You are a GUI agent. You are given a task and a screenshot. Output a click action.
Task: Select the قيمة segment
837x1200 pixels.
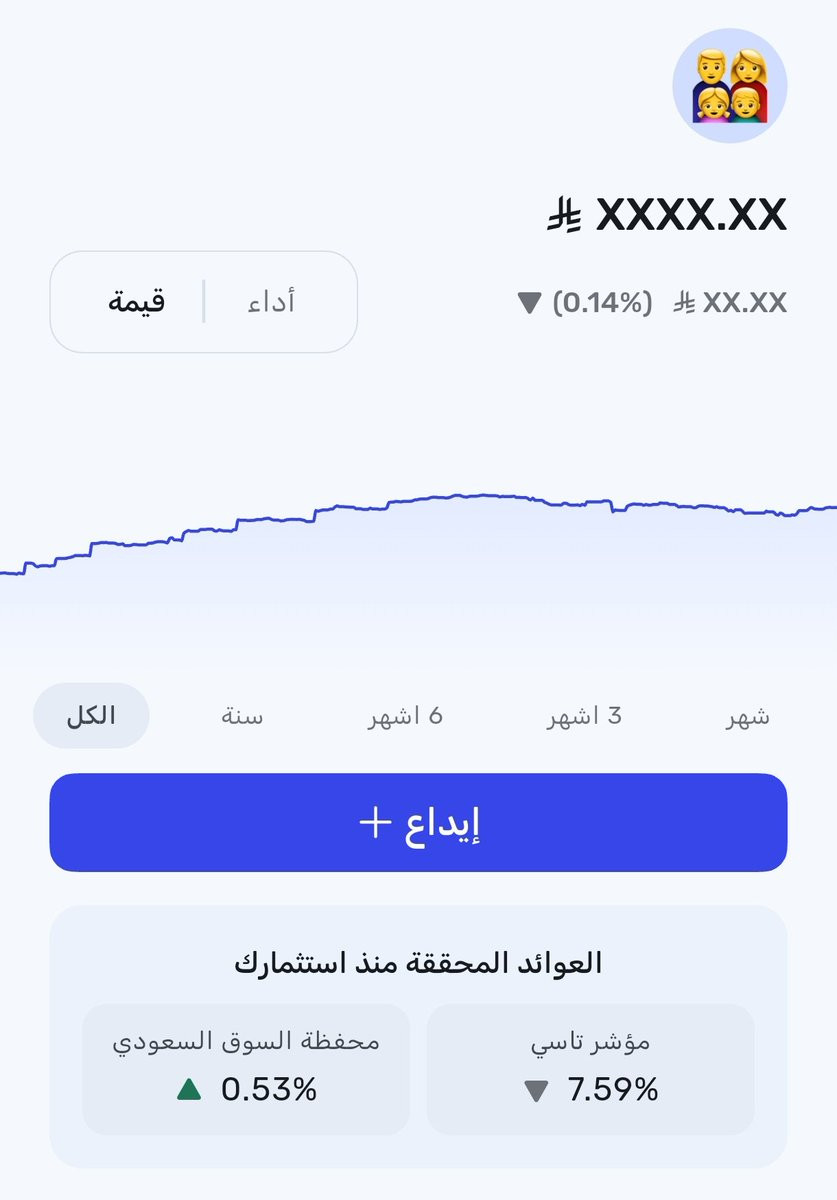click(x=137, y=302)
